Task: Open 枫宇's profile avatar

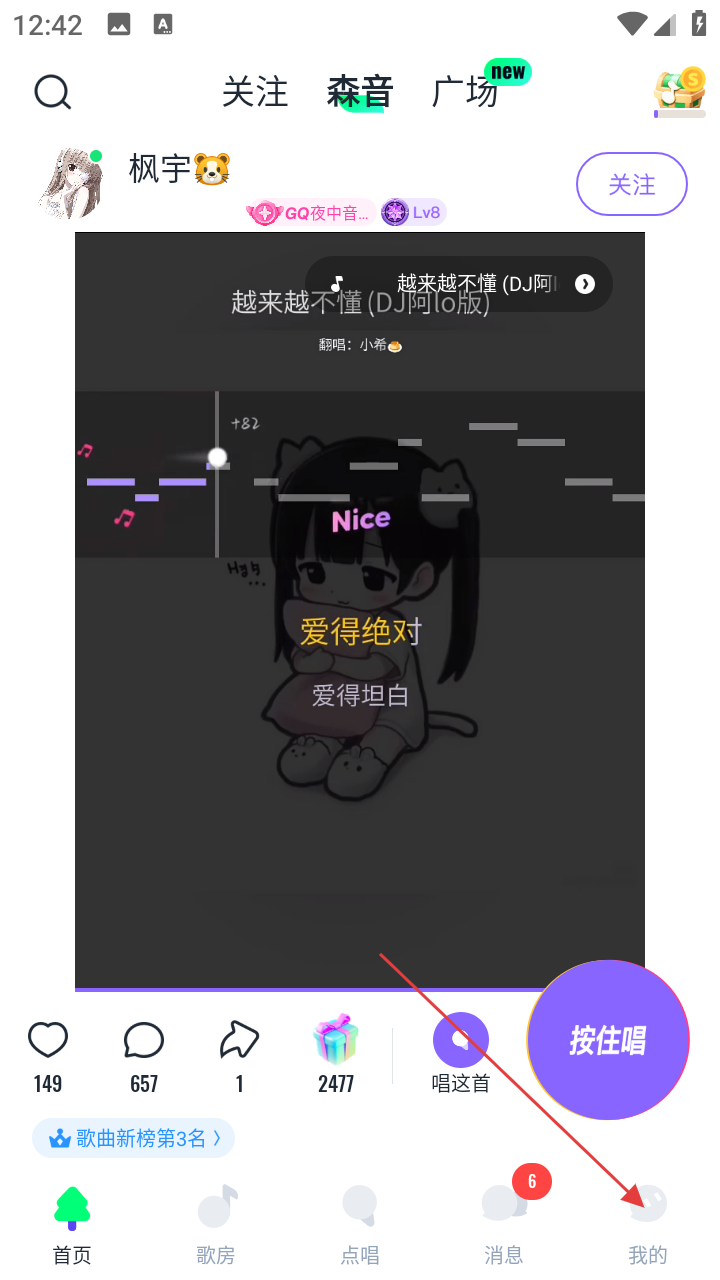Action: pos(73,183)
